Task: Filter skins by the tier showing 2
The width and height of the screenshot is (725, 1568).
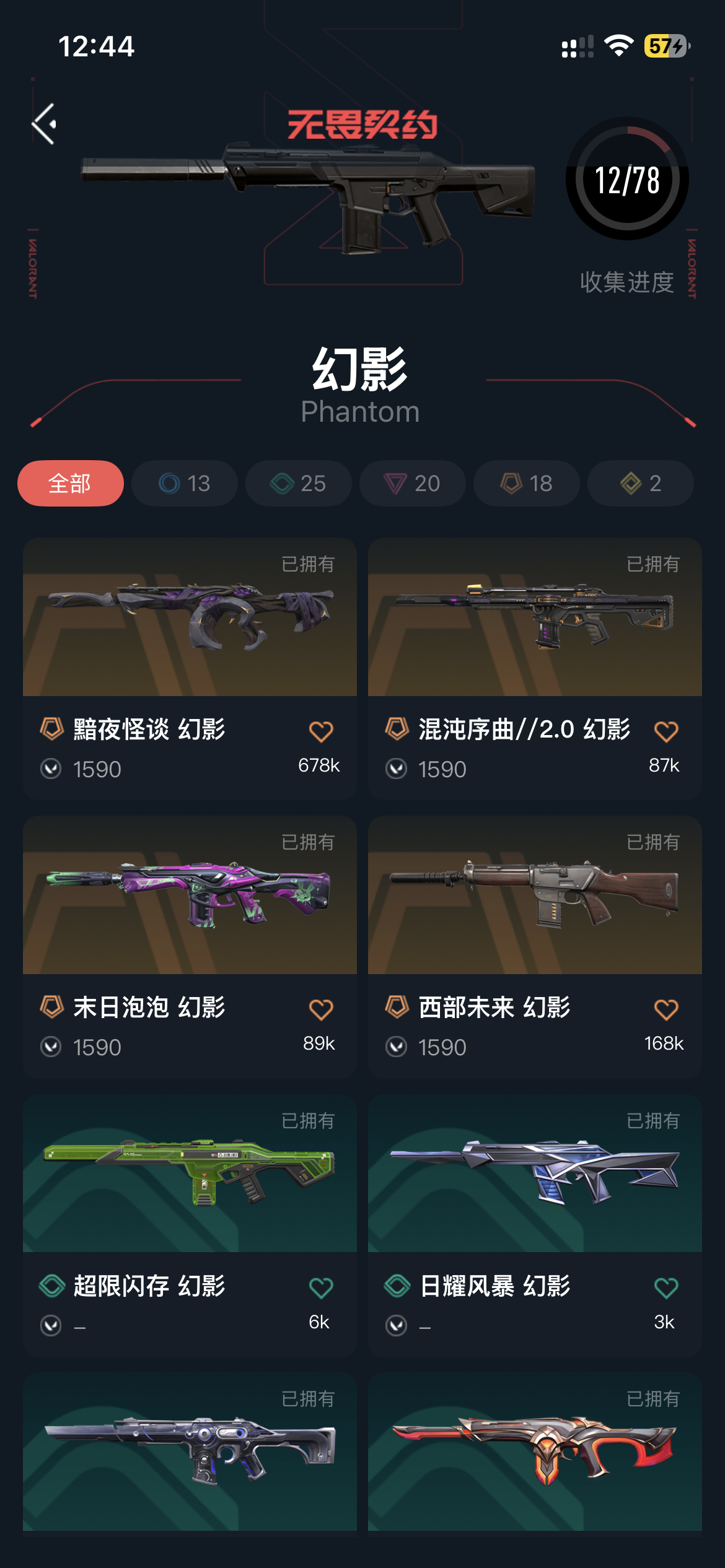Action: (x=641, y=483)
